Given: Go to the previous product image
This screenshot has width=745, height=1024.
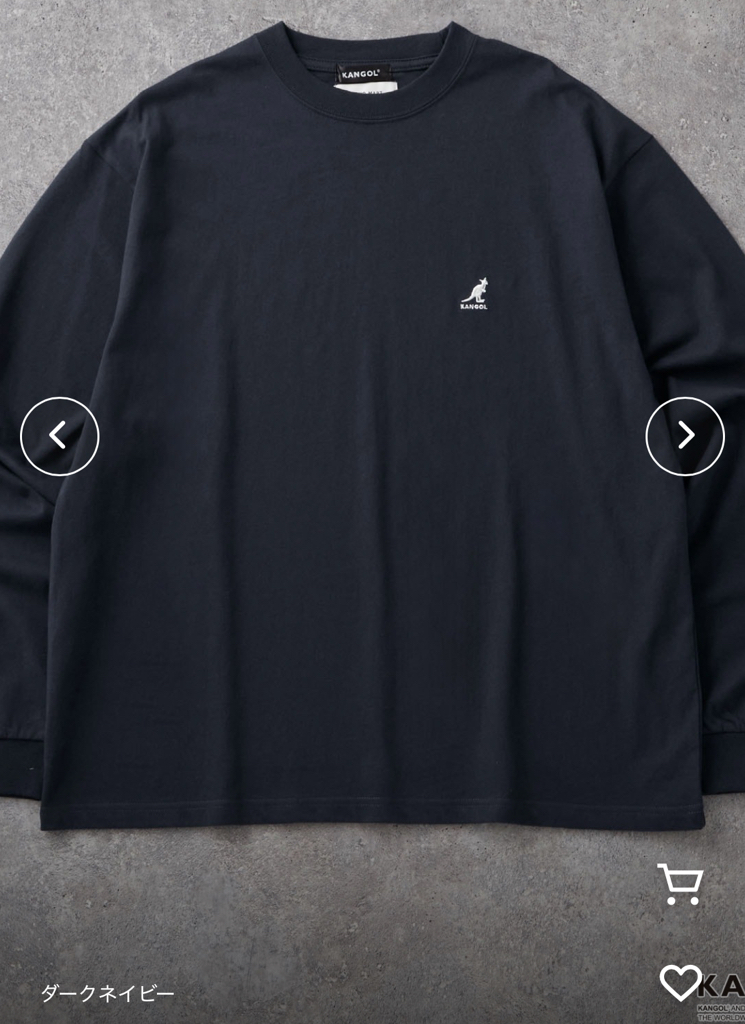Looking at the screenshot, I should pyautogui.click(x=60, y=436).
